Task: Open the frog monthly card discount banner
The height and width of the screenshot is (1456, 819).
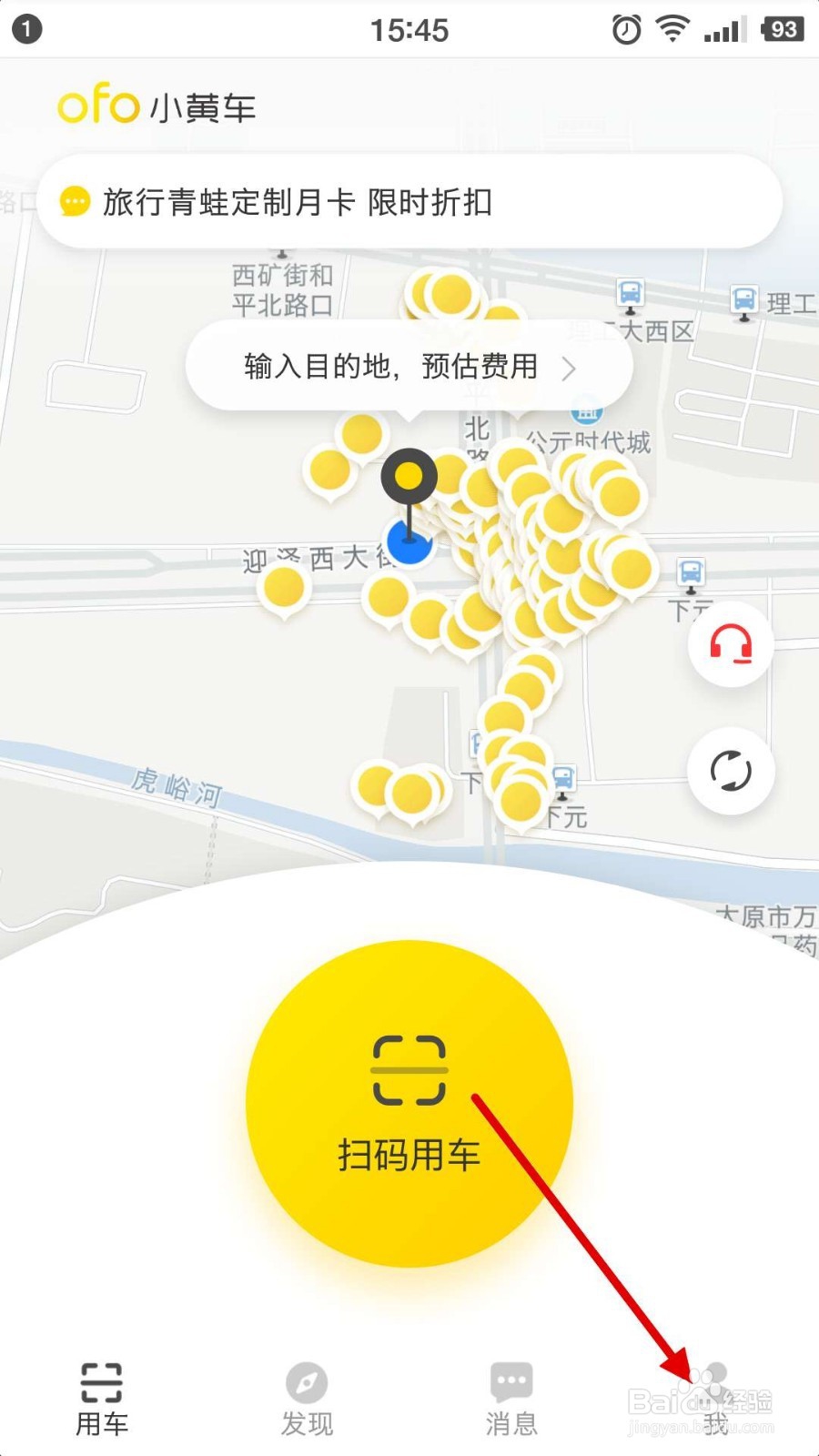Action: tap(409, 201)
